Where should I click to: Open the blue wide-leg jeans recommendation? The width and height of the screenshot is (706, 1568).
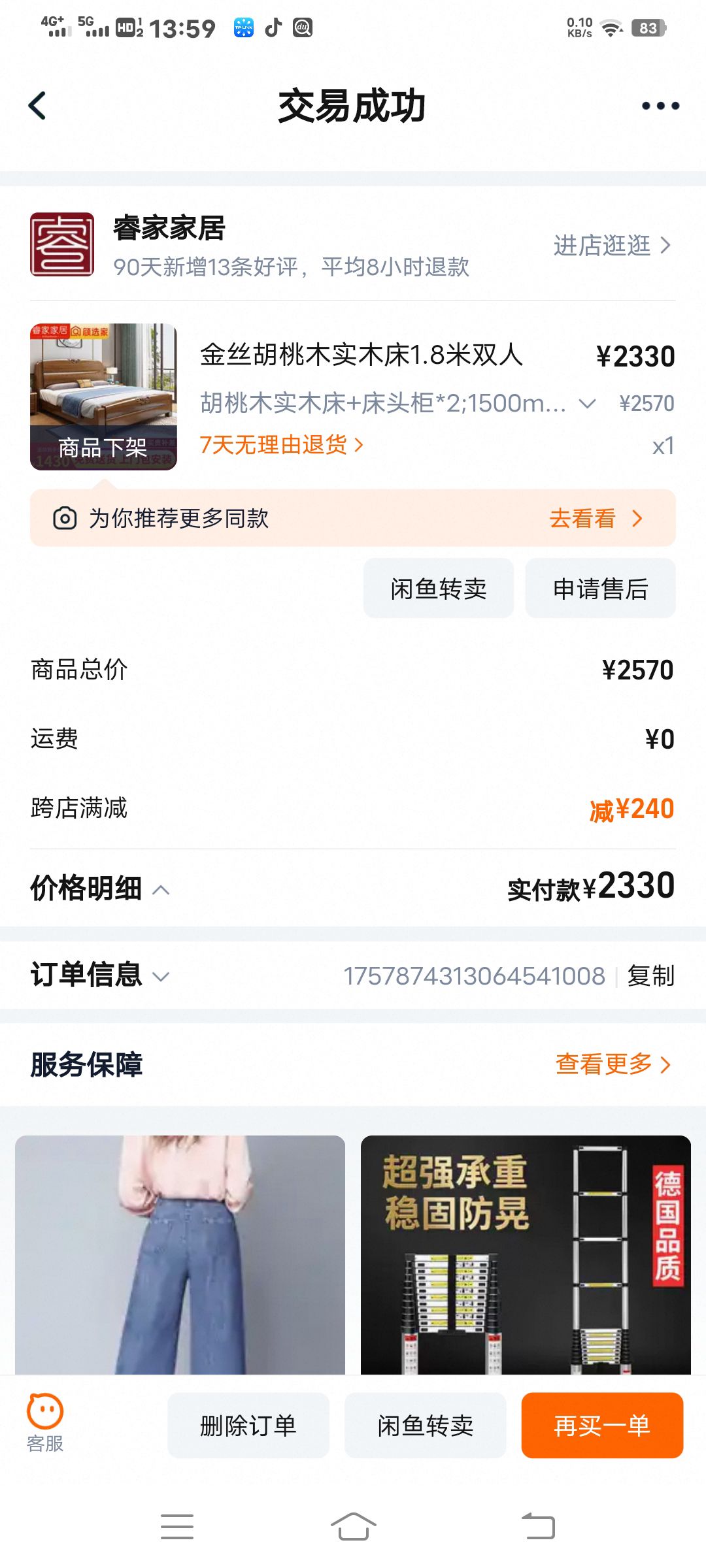(180, 1254)
